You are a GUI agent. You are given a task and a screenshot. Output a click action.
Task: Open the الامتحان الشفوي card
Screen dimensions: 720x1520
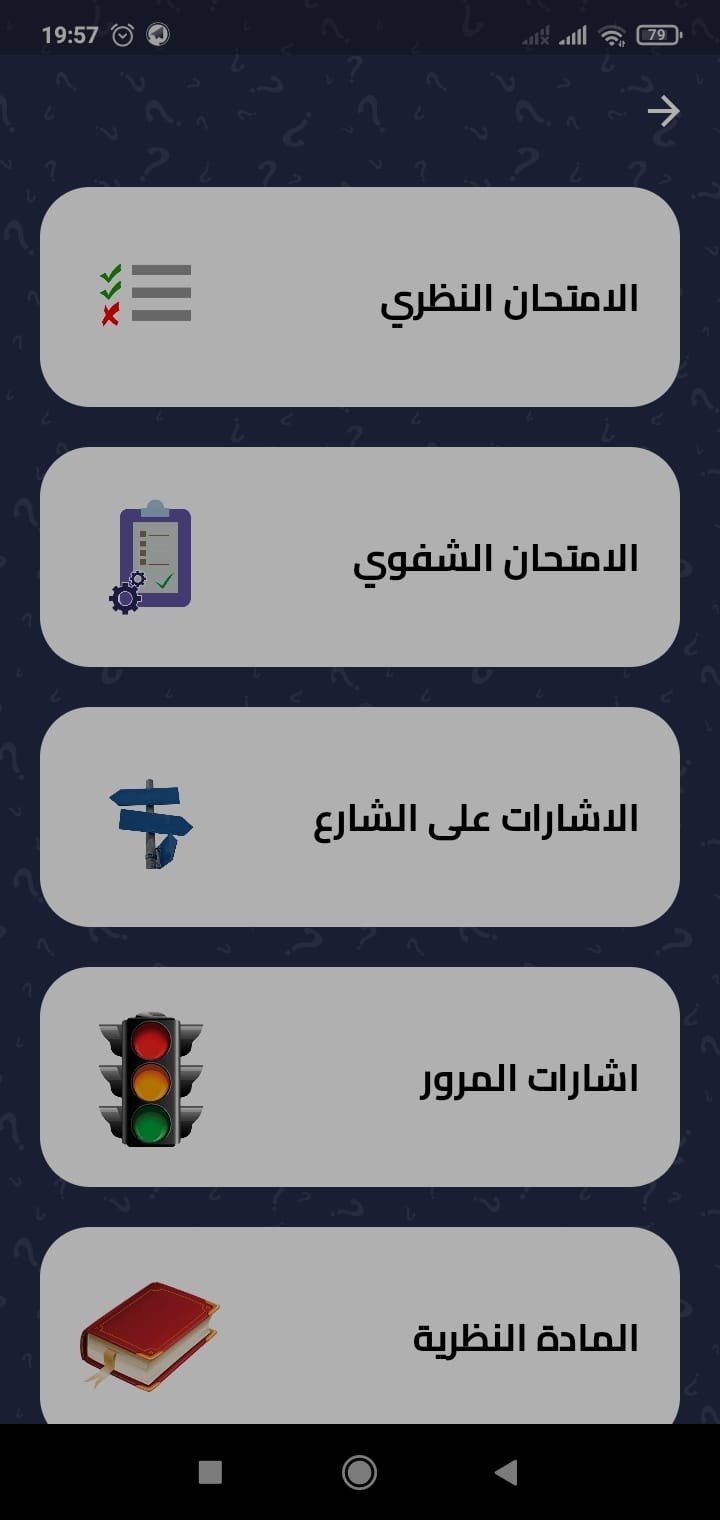tap(360, 557)
